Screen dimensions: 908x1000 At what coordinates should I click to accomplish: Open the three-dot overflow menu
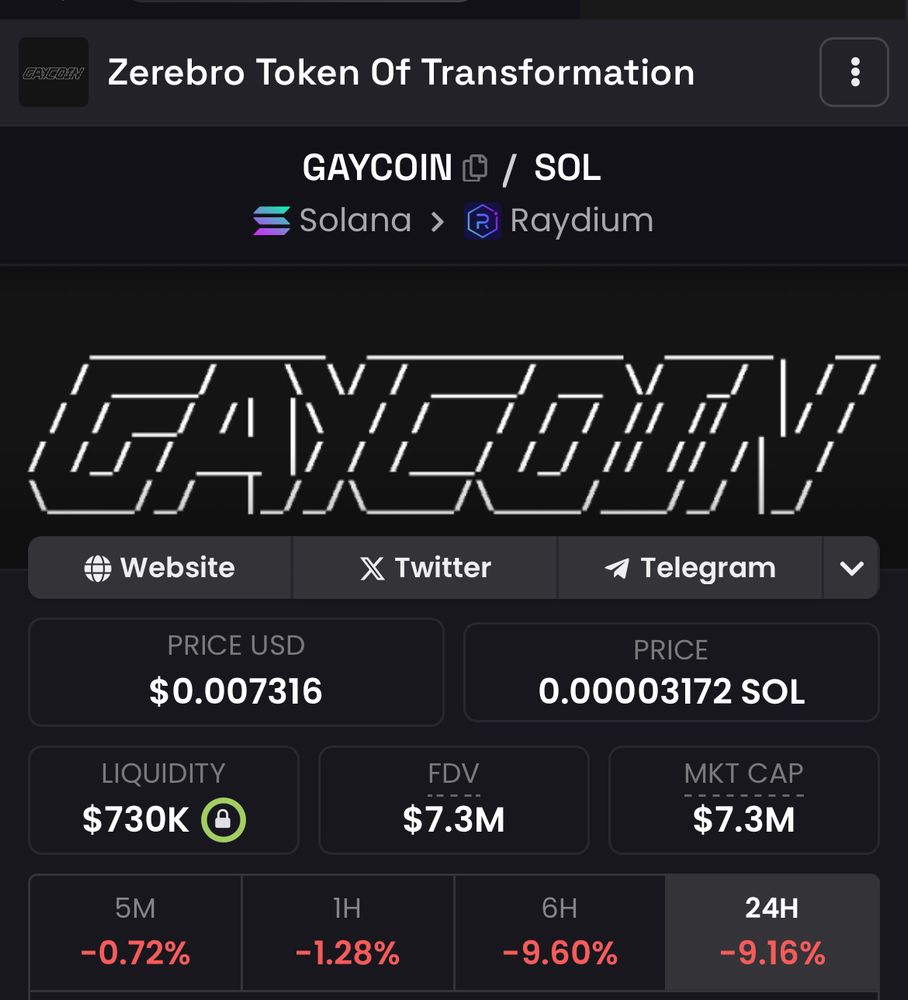click(x=853, y=72)
